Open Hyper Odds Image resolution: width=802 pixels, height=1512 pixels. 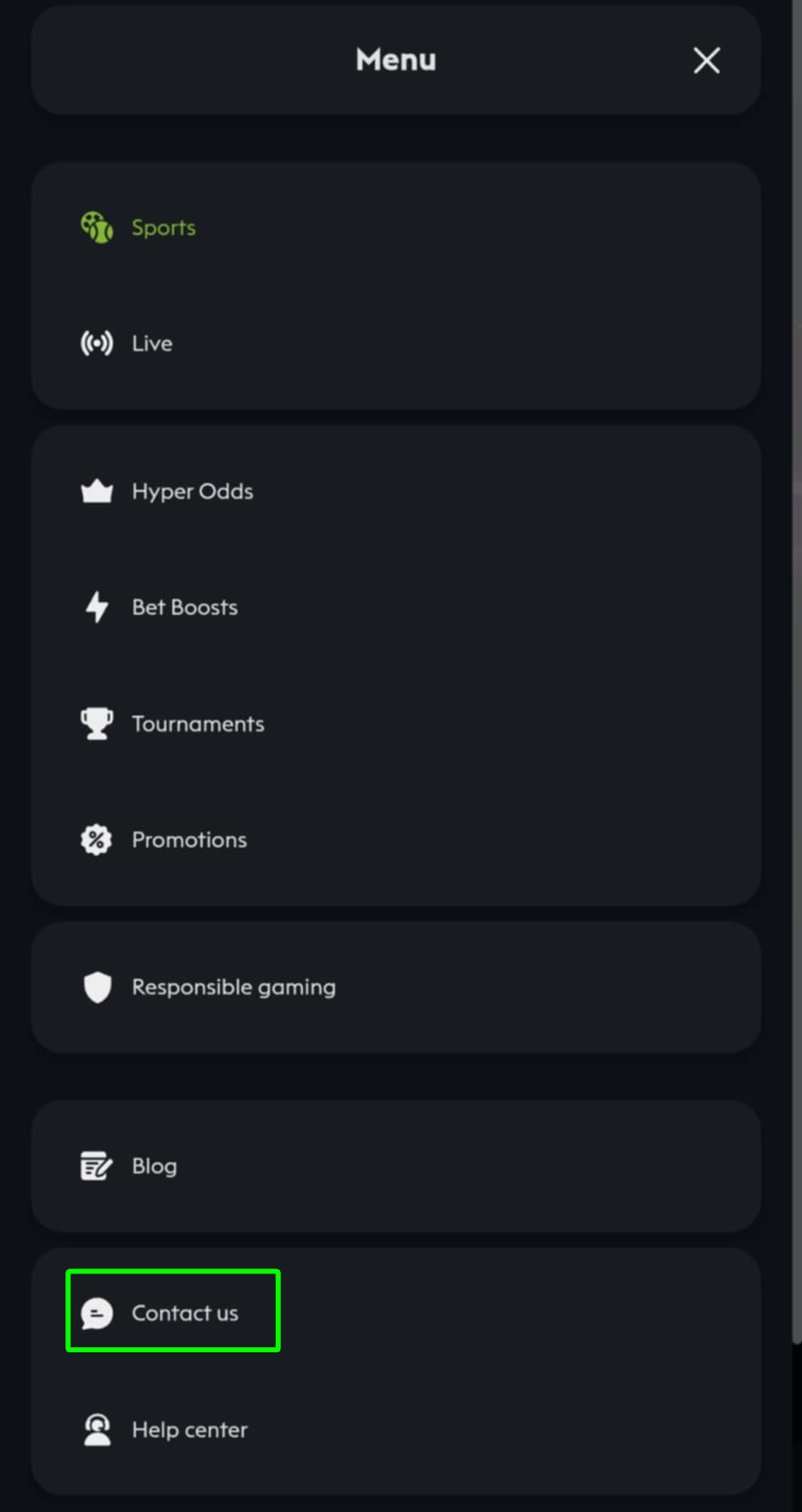tap(192, 492)
